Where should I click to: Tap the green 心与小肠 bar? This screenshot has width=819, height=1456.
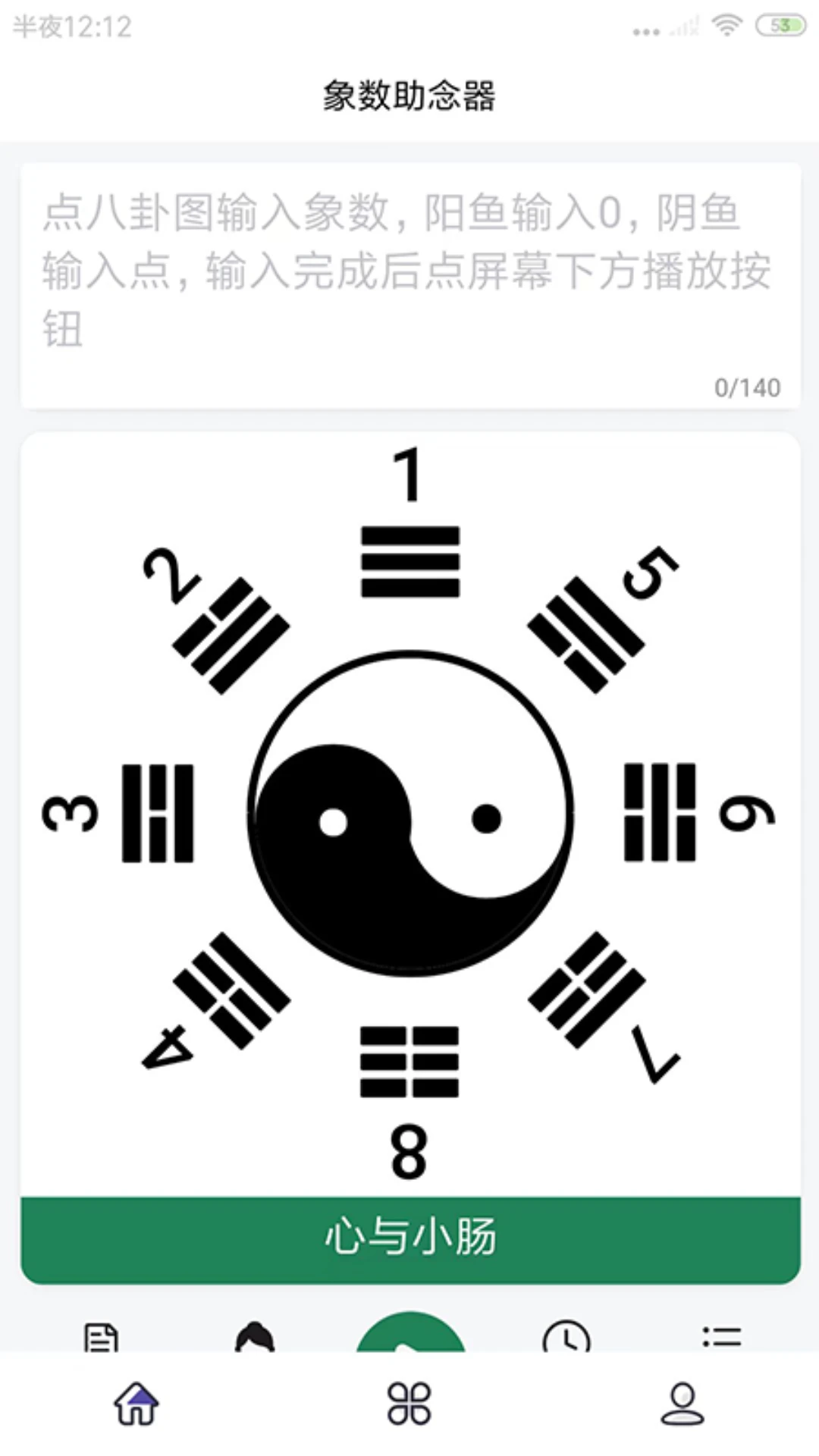click(410, 1239)
